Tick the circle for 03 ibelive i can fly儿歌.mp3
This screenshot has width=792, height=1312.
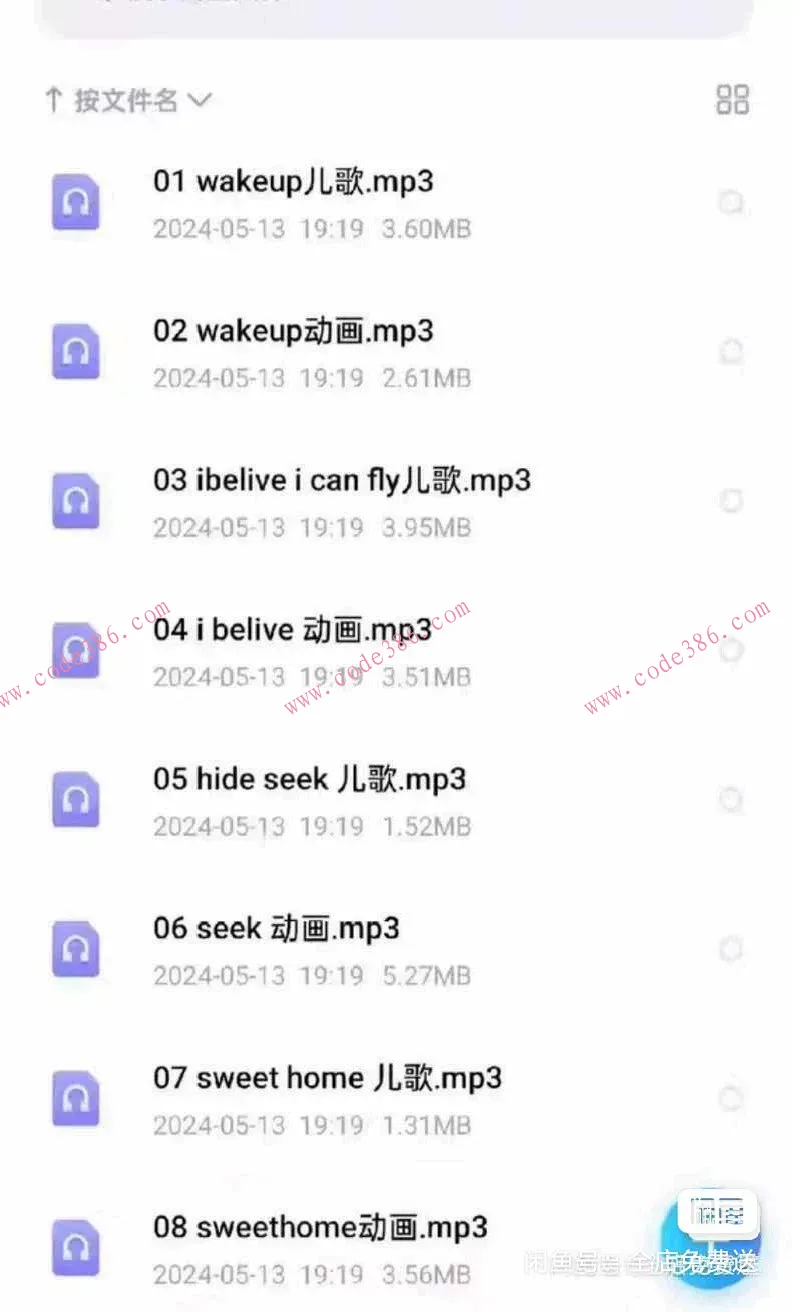coord(731,501)
